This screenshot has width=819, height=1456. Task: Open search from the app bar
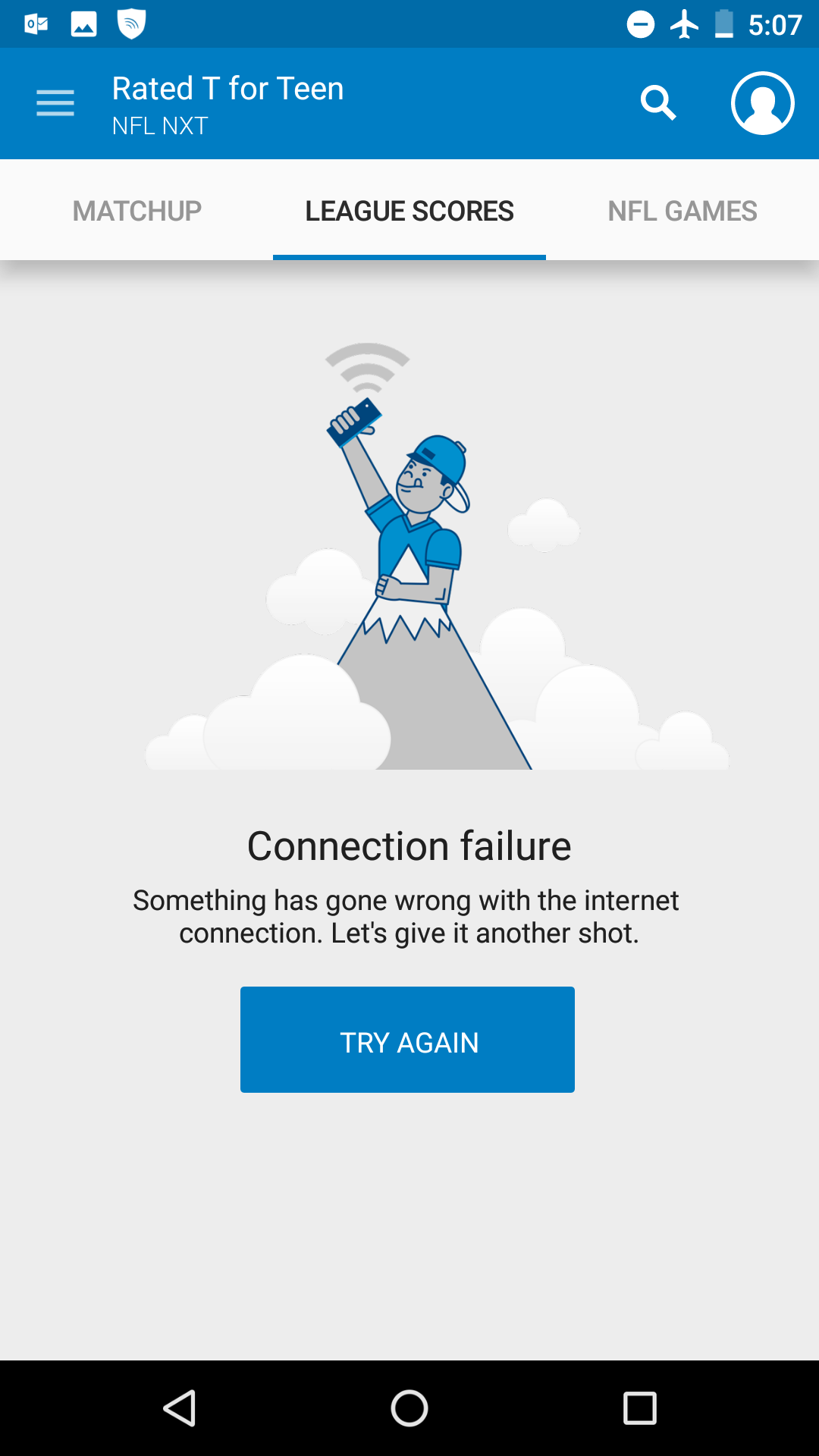click(x=657, y=103)
